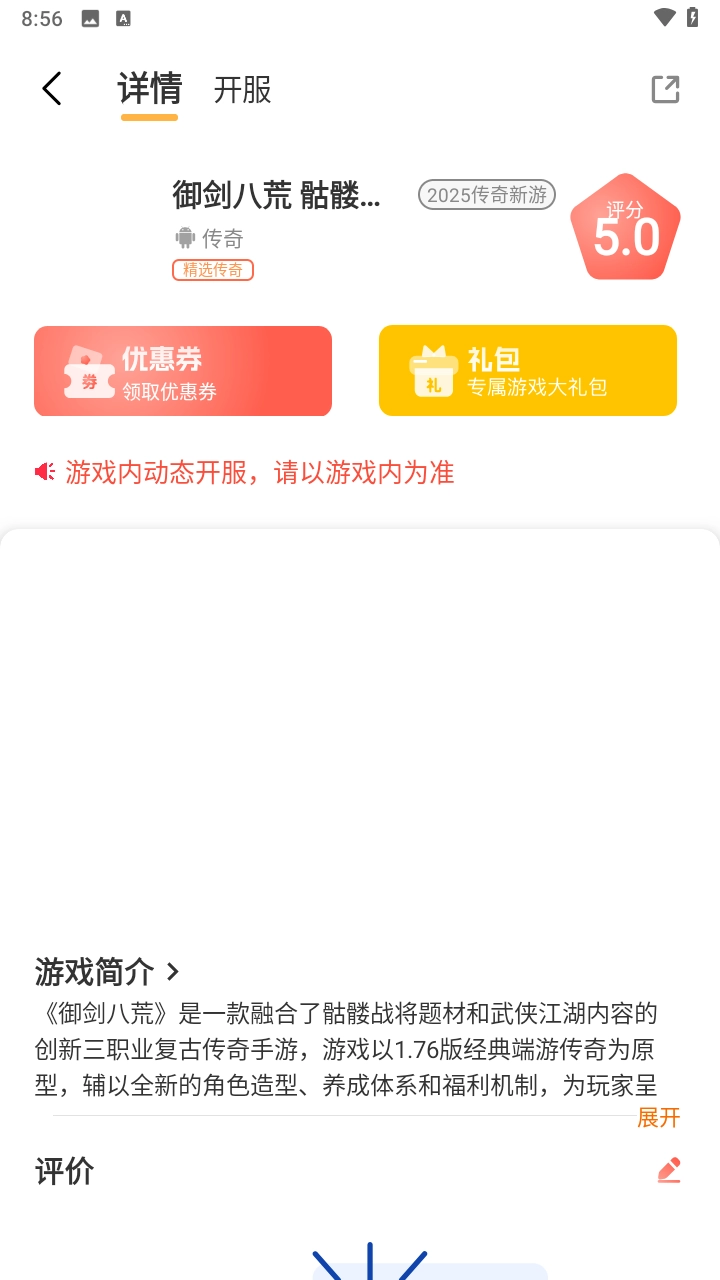
Task: Click the Android platform icon next to 传奇
Action: (x=181, y=239)
